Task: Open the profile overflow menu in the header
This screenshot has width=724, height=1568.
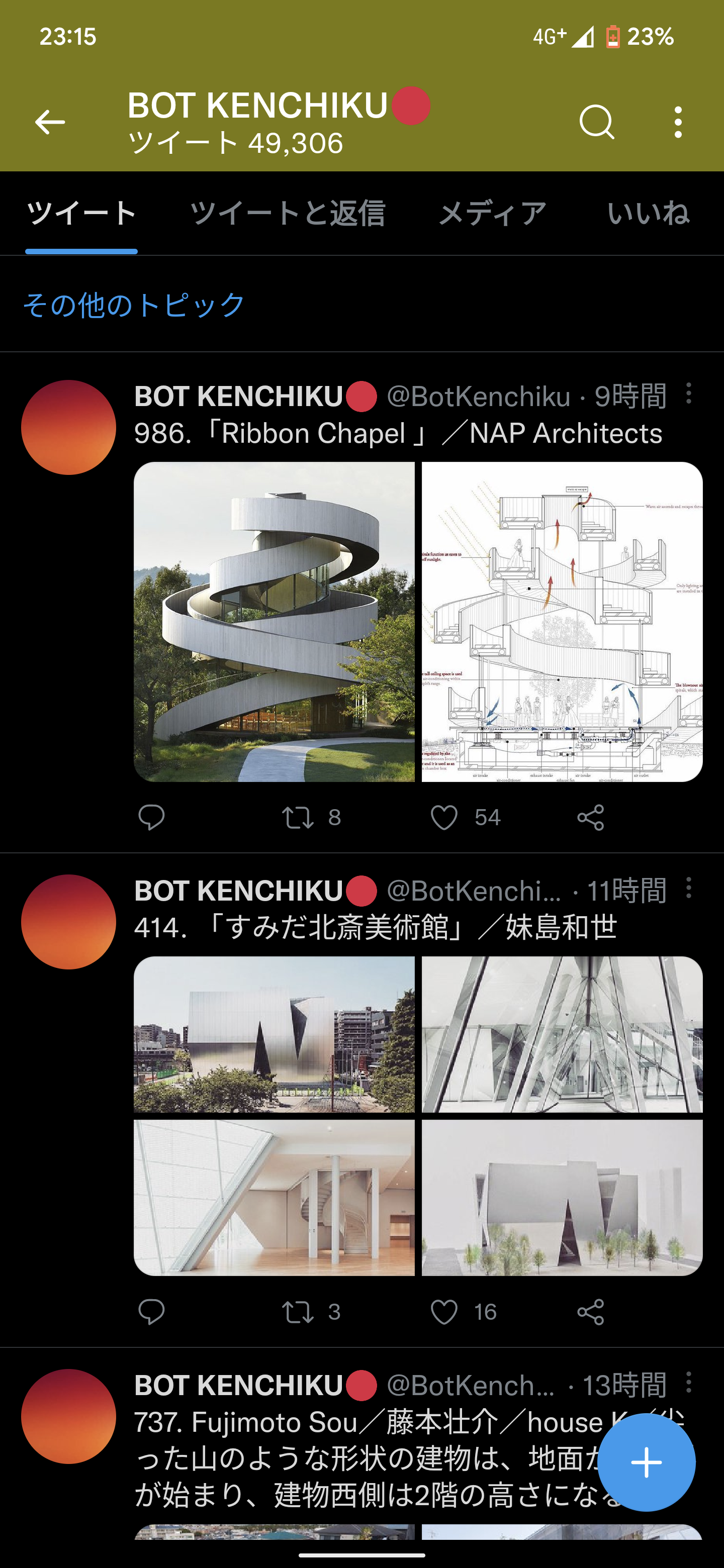Action: click(678, 122)
